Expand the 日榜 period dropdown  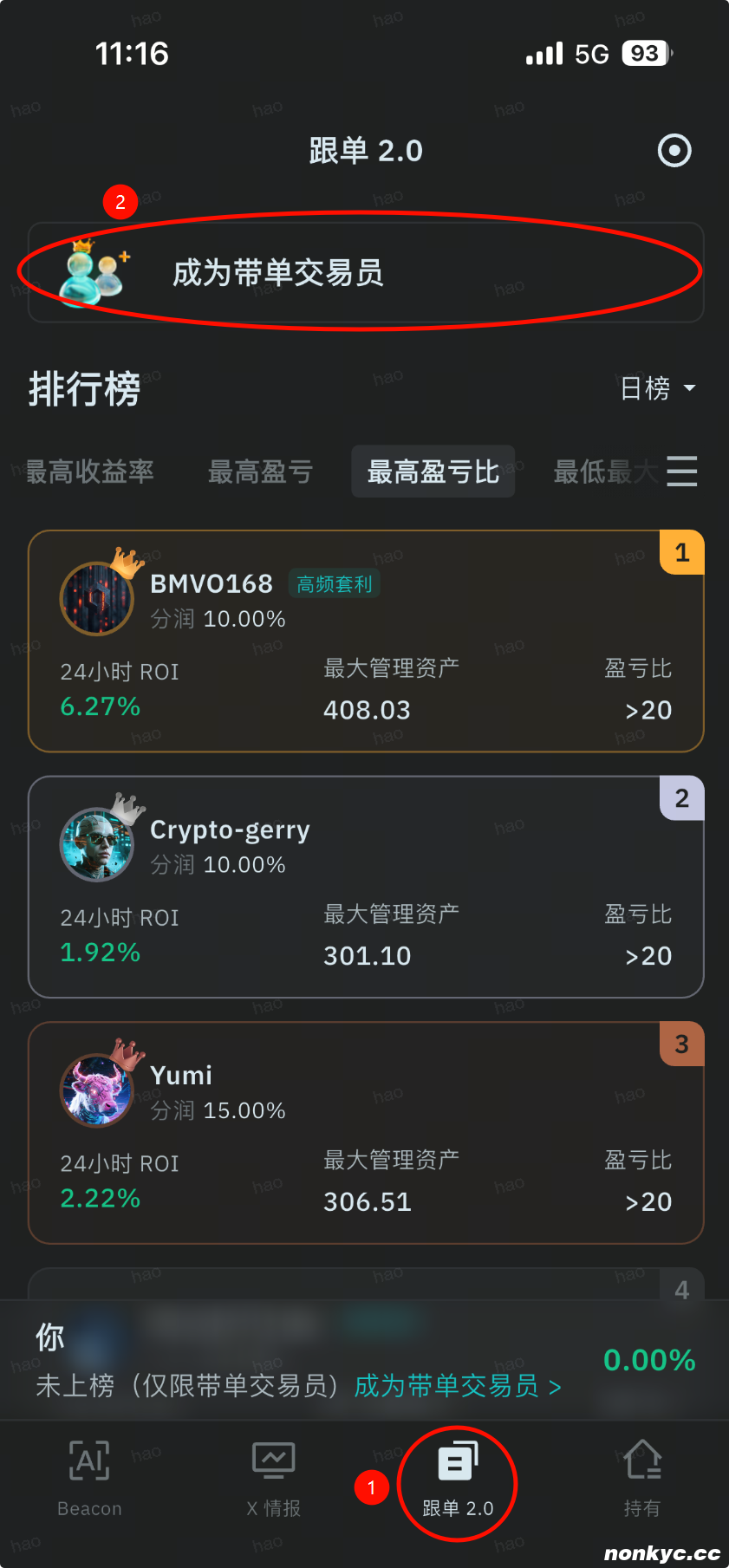(658, 388)
